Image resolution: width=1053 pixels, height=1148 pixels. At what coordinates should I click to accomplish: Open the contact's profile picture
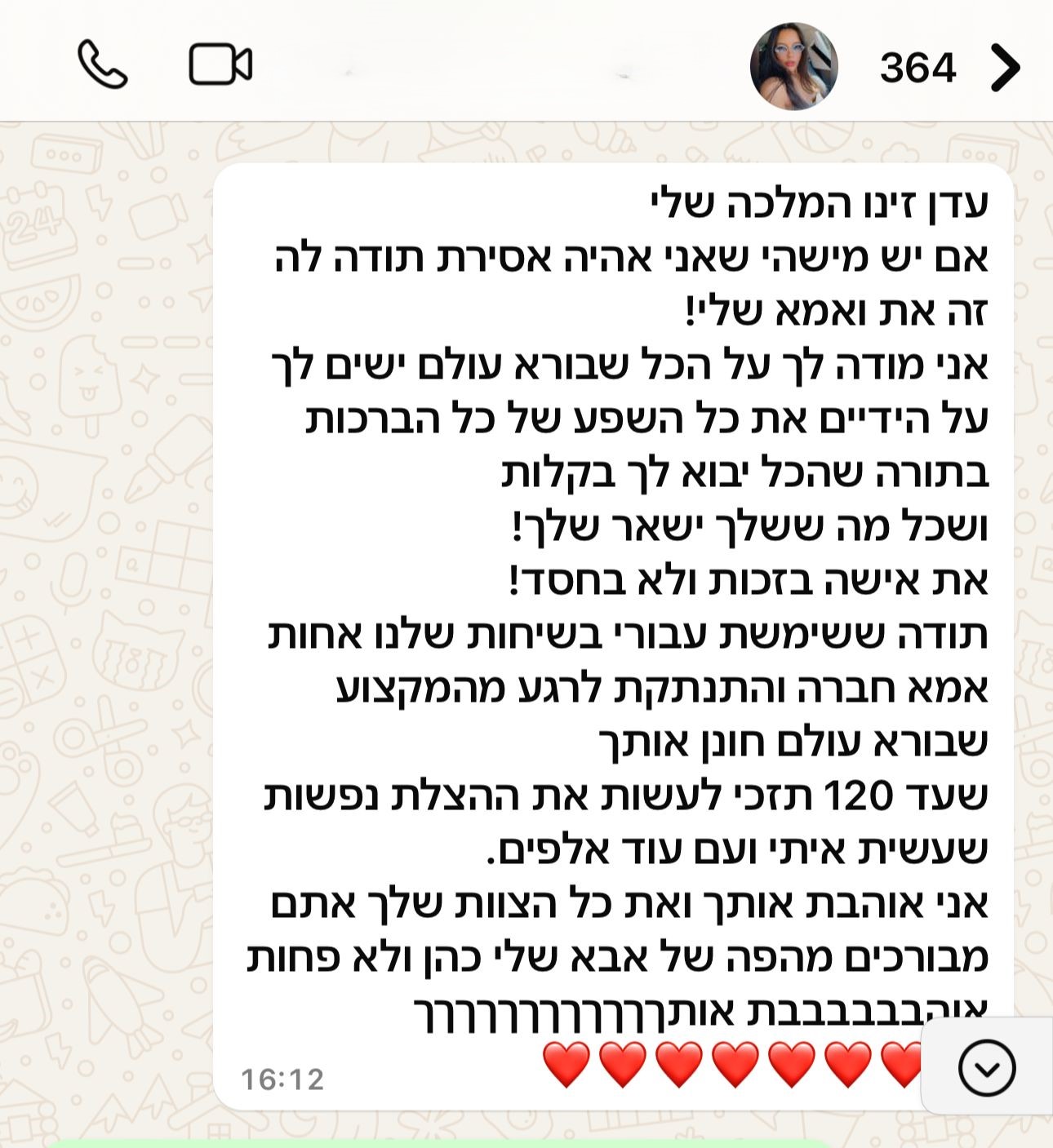[x=793, y=66]
